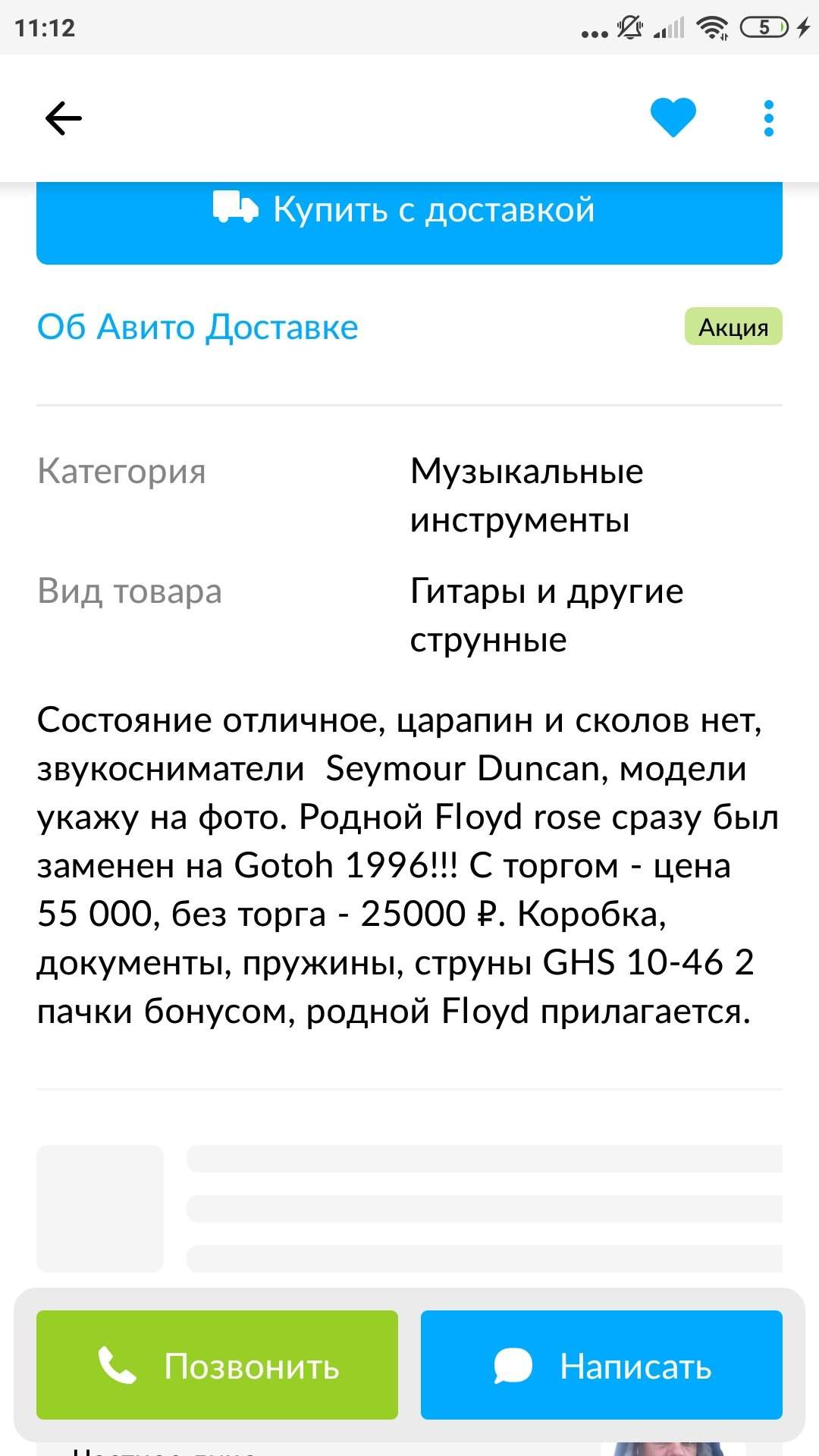
Task: Go back using the arrow
Action: [x=64, y=119]
